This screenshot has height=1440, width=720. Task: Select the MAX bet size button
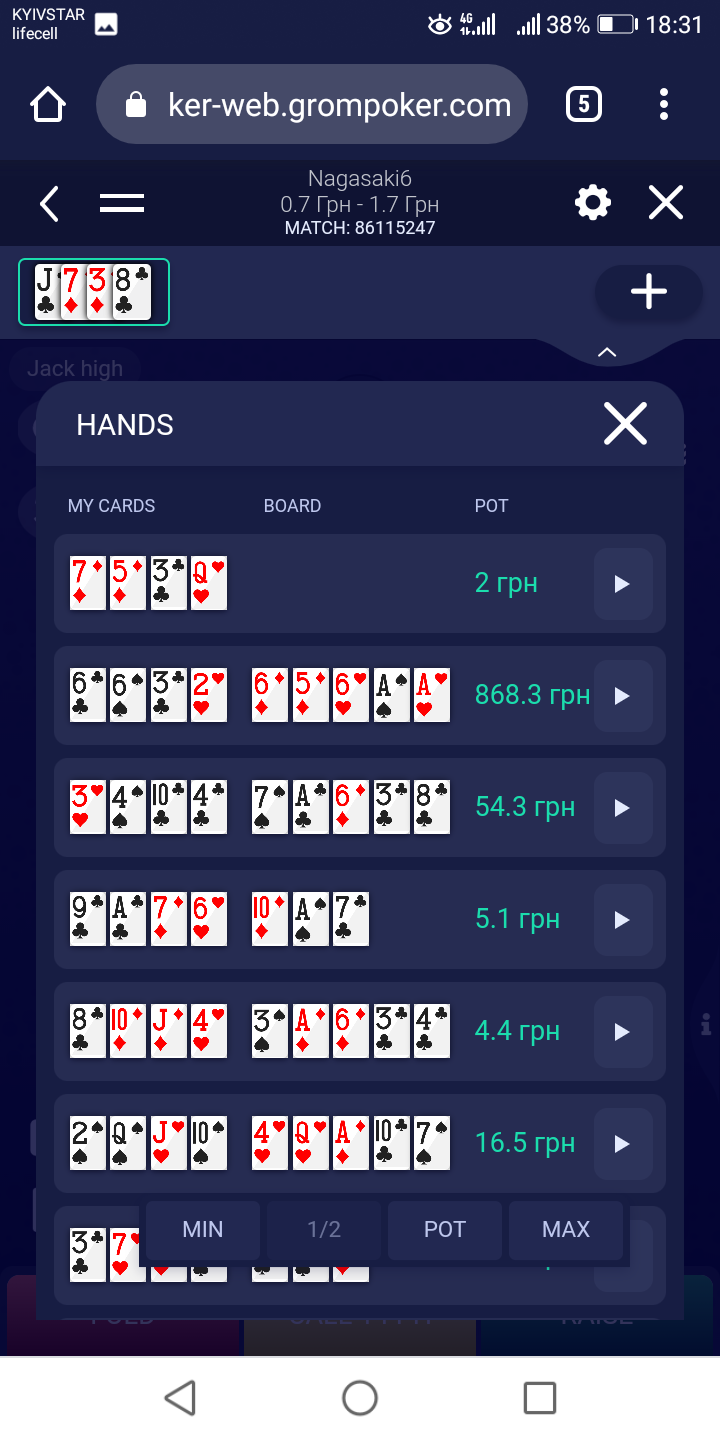[566, 1230]
